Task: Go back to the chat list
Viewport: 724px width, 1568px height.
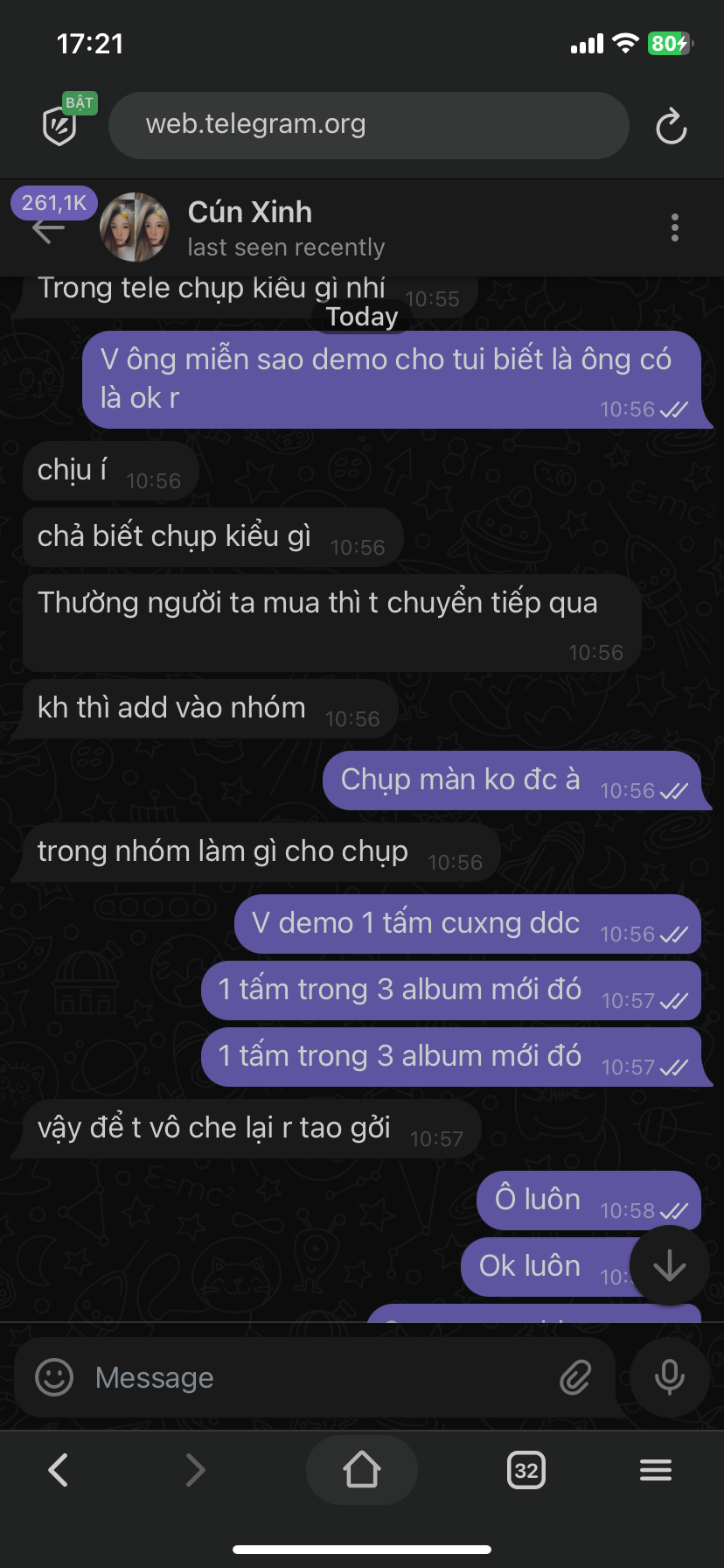Action: [x=48, y=230]
